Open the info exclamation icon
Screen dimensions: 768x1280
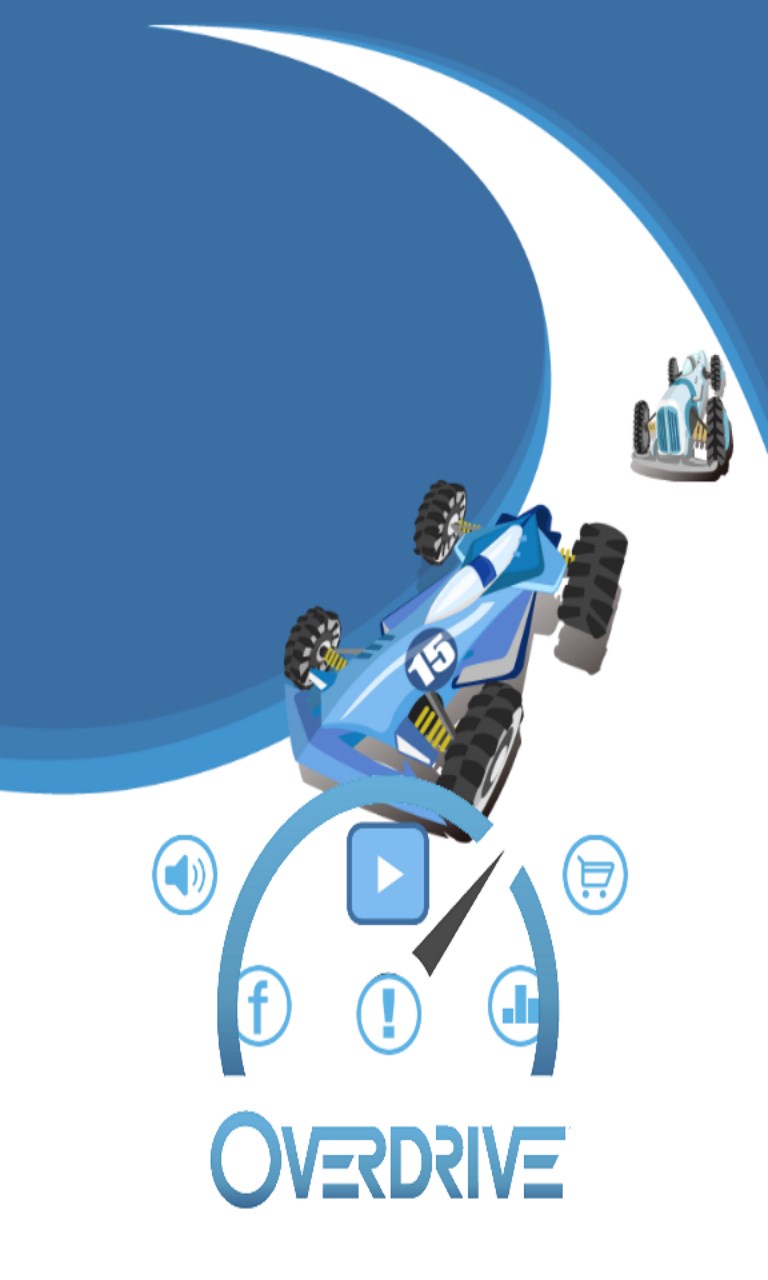pyautogui.click(x=388, y=1012)
